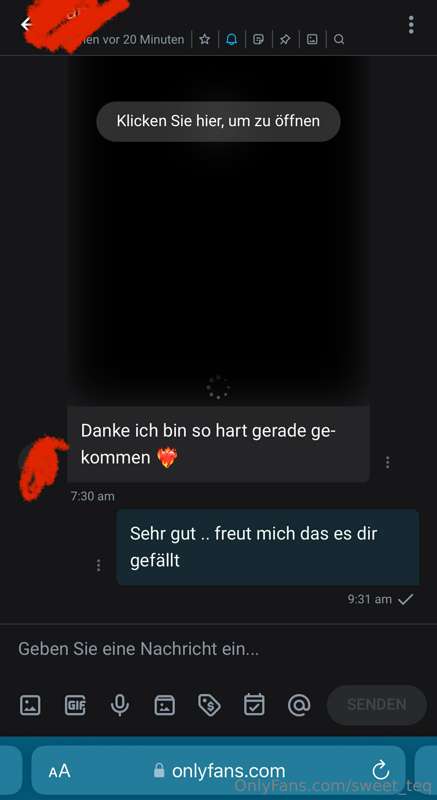Star this conversation as favorite
Viewport: 437px width, 800px height.
click(204, 39)
